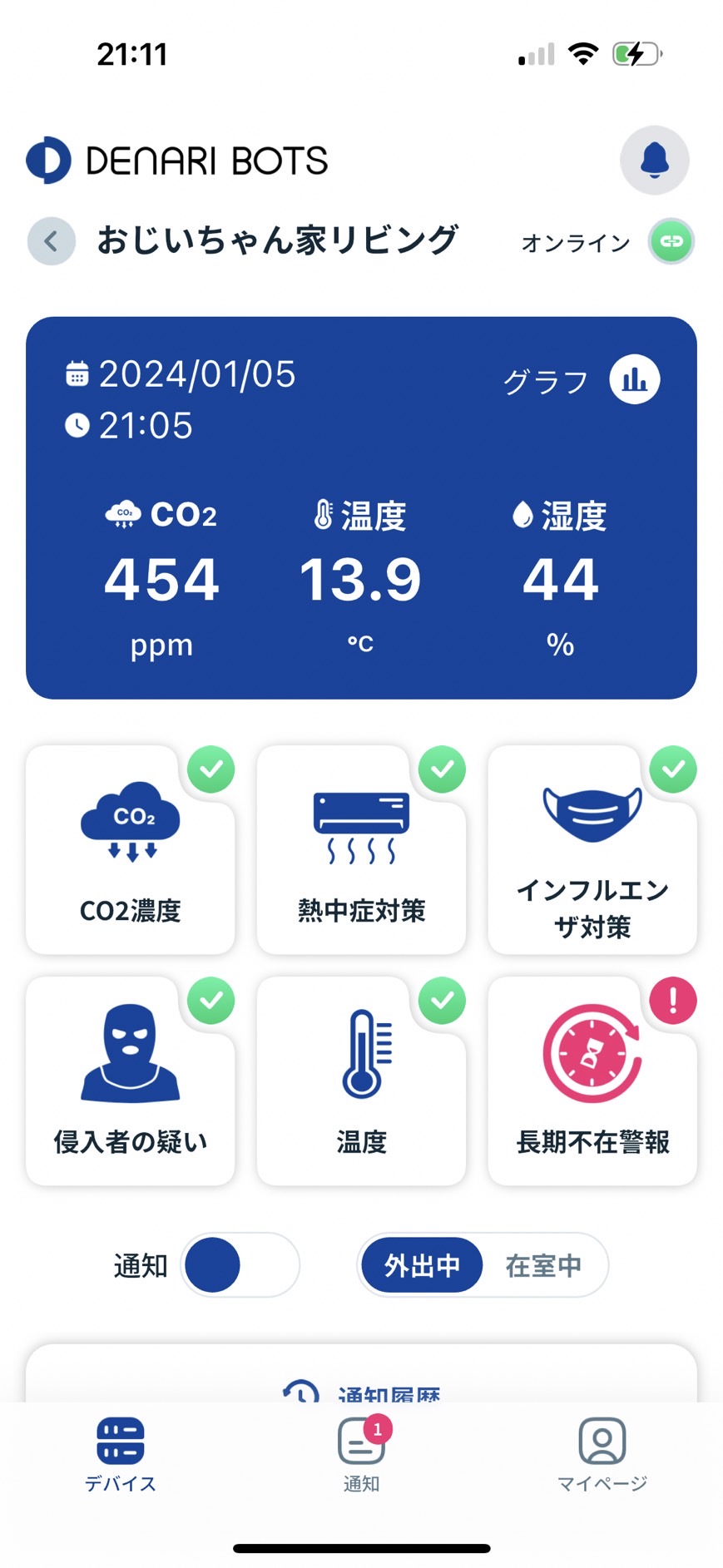This screenshot has height=1568, width=723.
Task: Open the notifications bell
Action: tap(654, 160)
